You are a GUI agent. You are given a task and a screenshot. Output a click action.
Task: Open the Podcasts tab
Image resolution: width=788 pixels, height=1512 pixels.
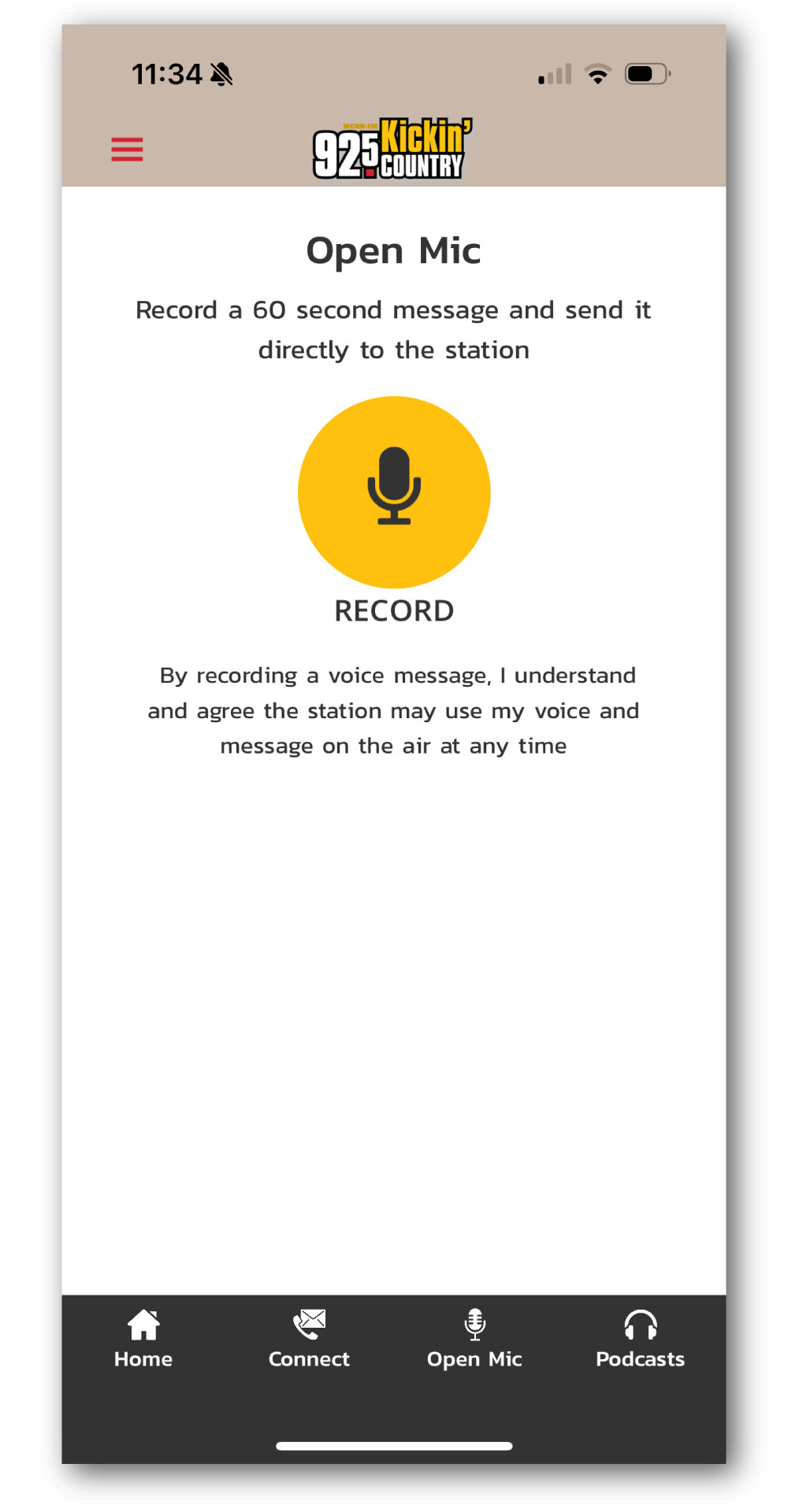point(640,1339)
